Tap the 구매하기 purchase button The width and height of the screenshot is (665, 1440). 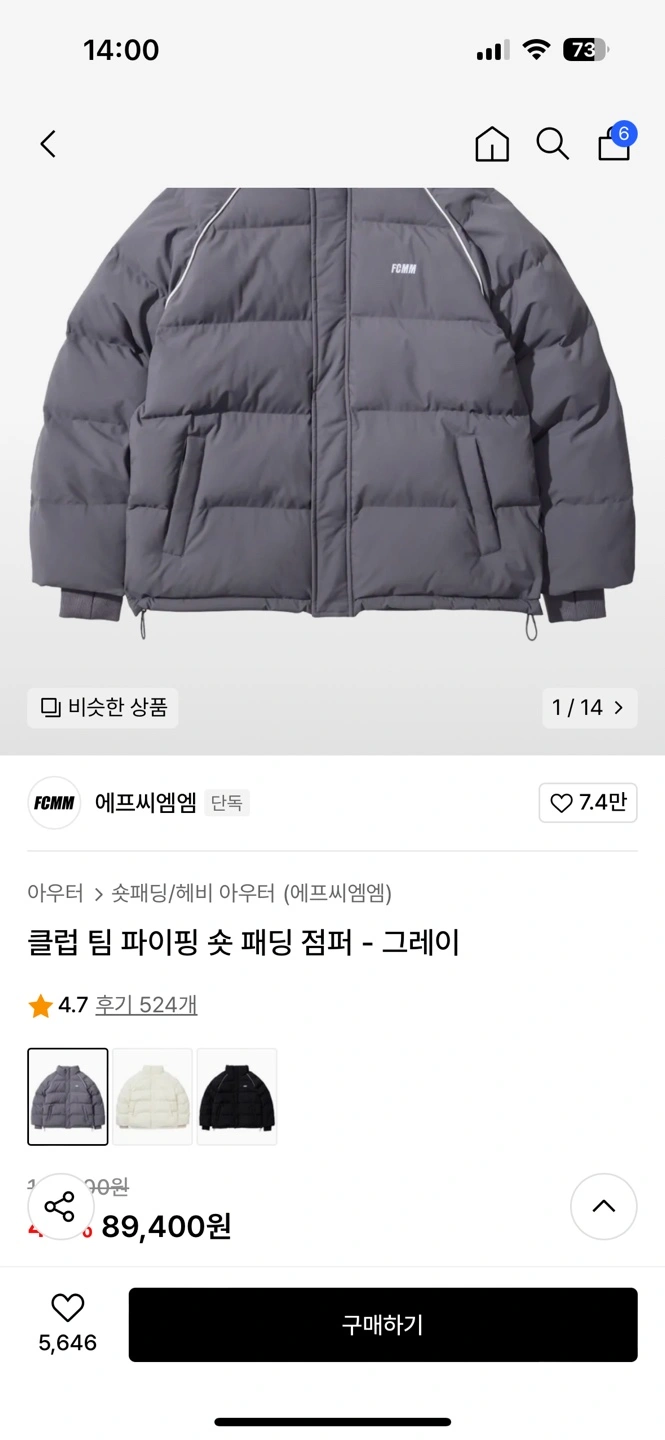pos(383,1325)
